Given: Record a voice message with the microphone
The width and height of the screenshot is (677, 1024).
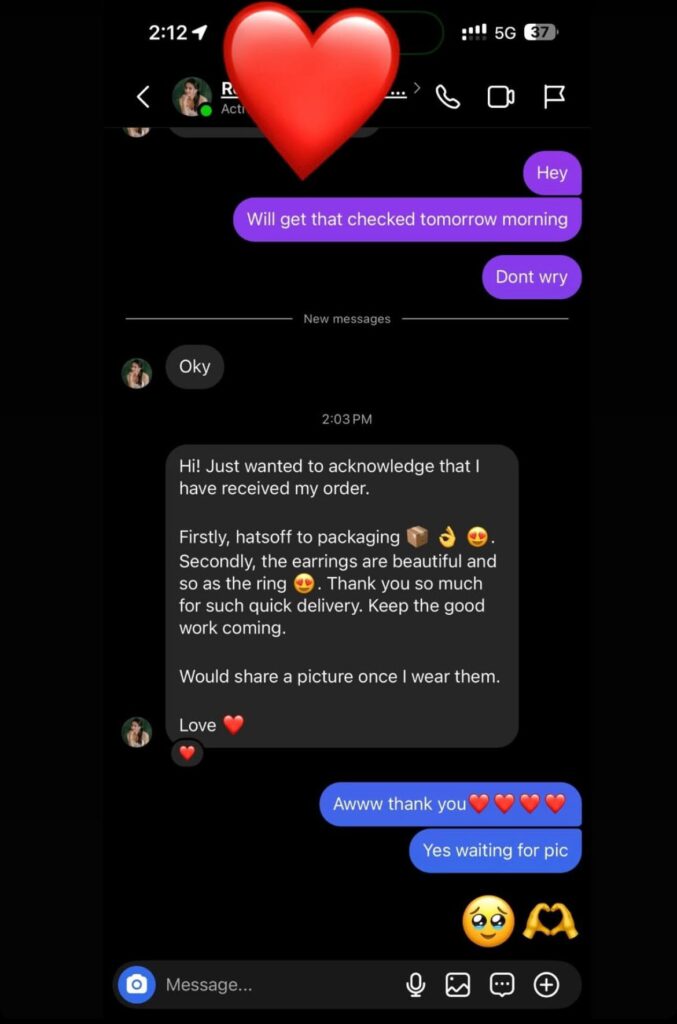Looking at the screenshot, I should pos(416,985).
